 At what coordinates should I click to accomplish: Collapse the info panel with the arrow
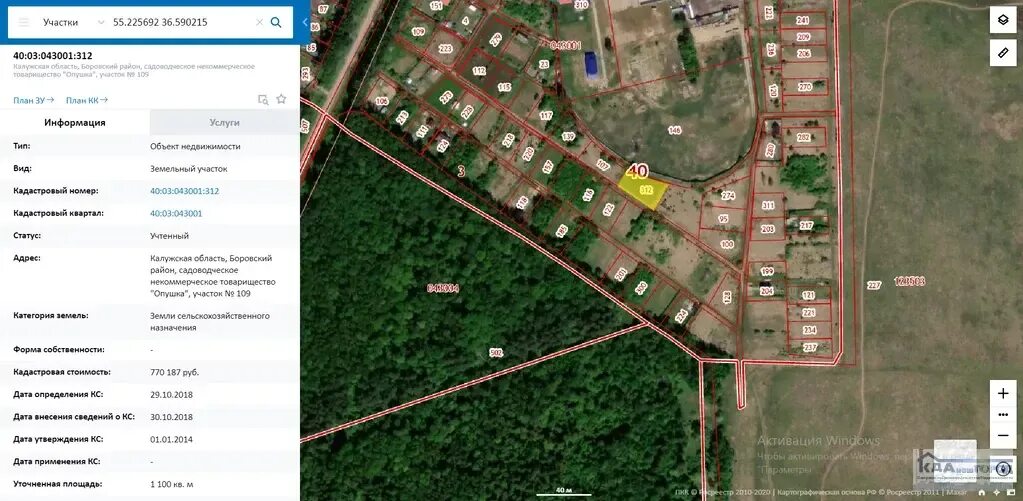pyautogui.click(x=303, y=22)
